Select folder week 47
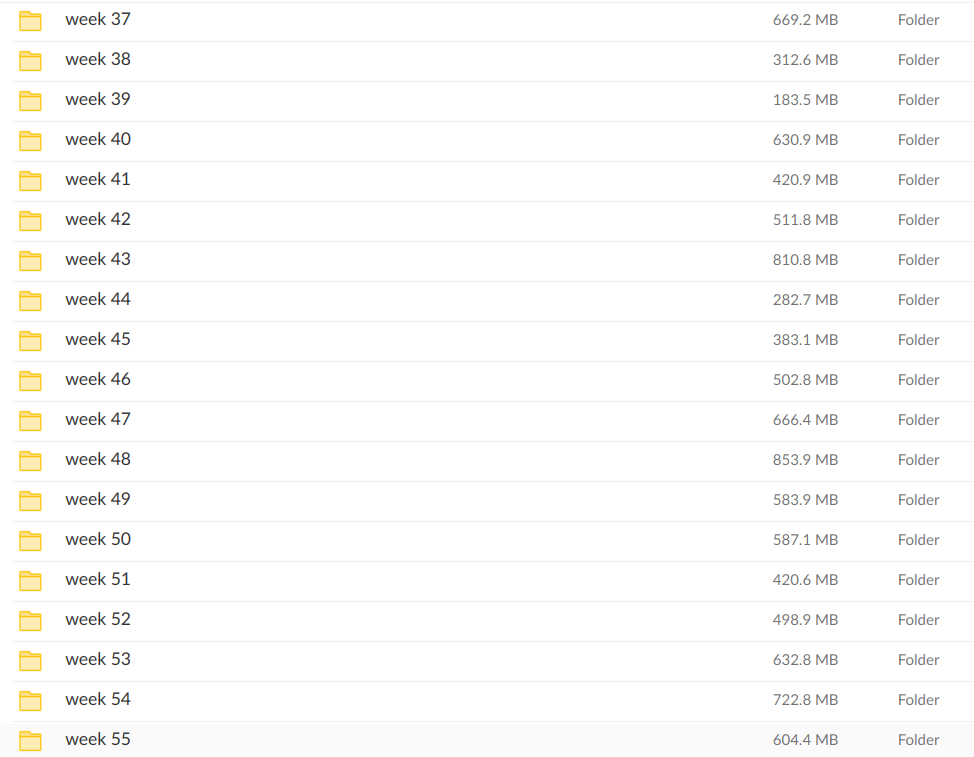 (x=98, y=420)
